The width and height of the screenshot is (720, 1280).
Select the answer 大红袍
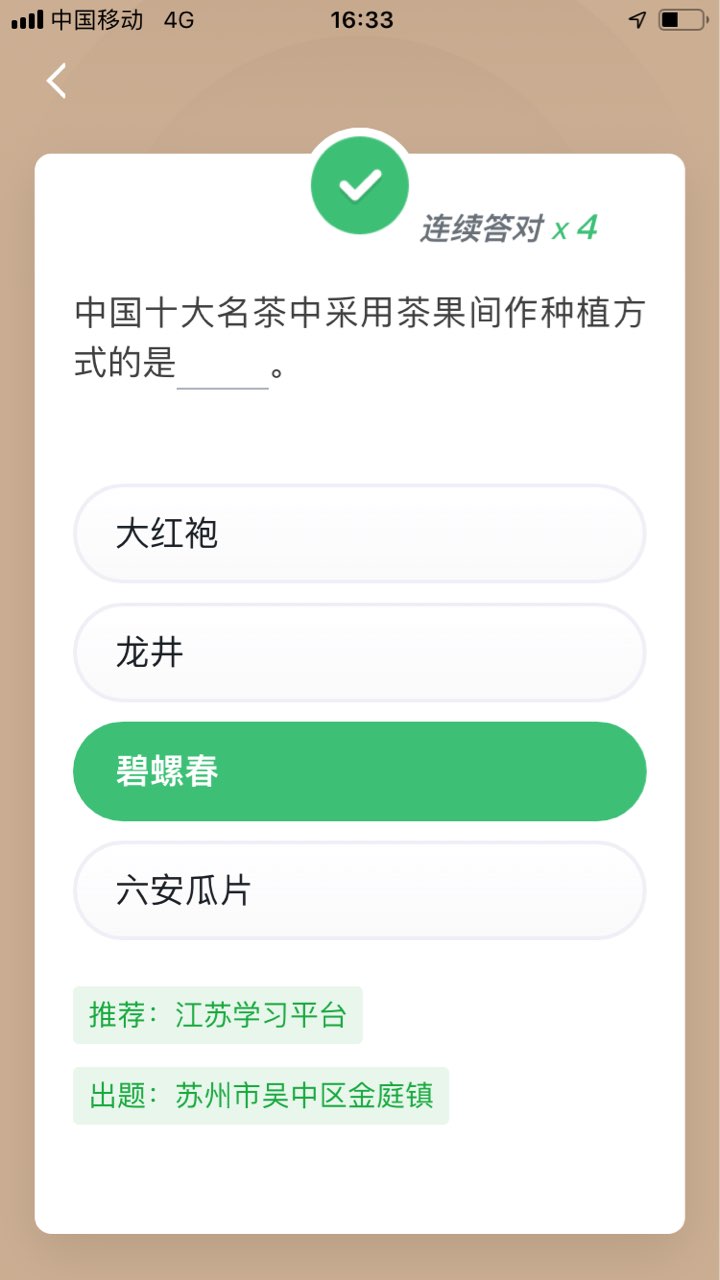point(360,534)
